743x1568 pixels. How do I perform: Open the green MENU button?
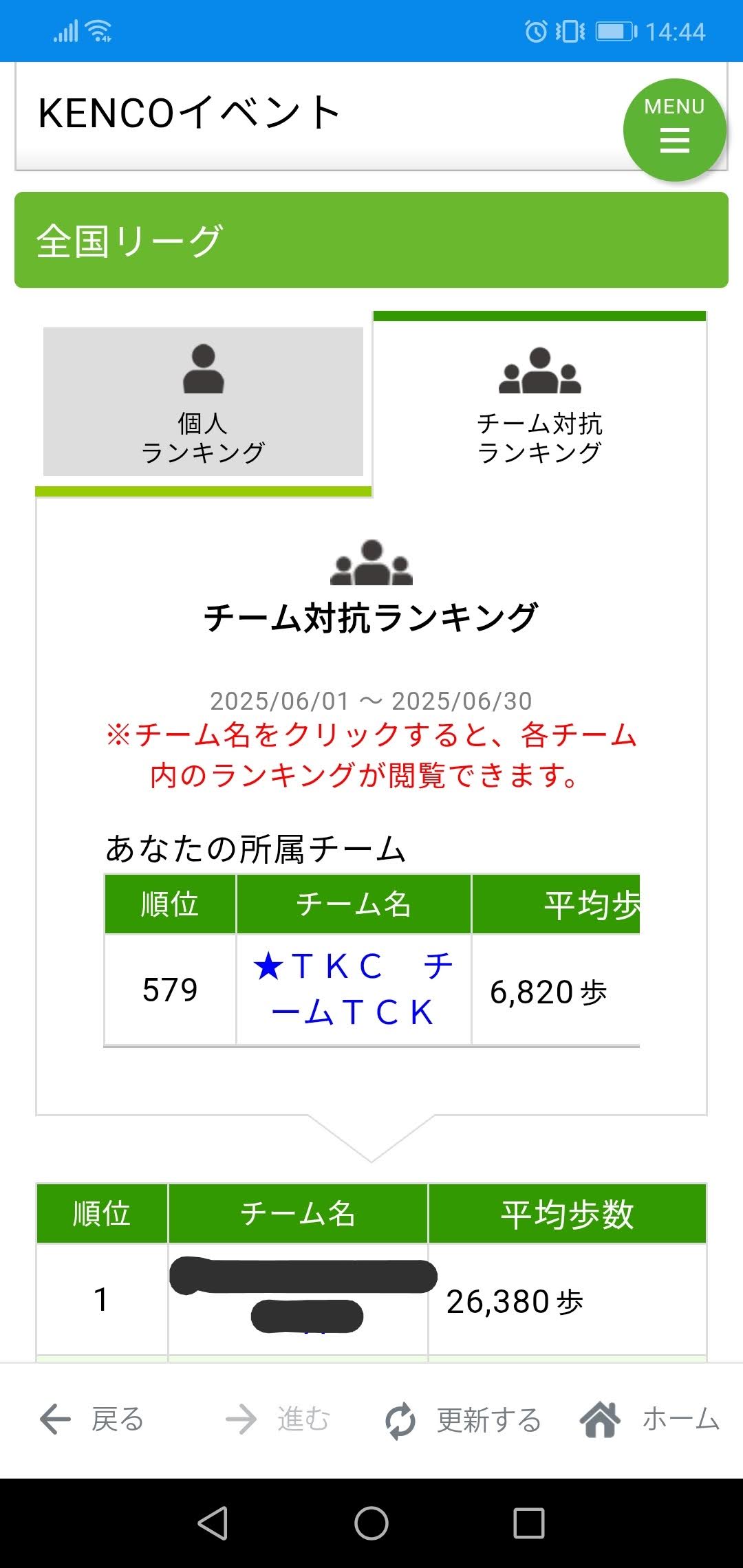click(x=674, y=130)
